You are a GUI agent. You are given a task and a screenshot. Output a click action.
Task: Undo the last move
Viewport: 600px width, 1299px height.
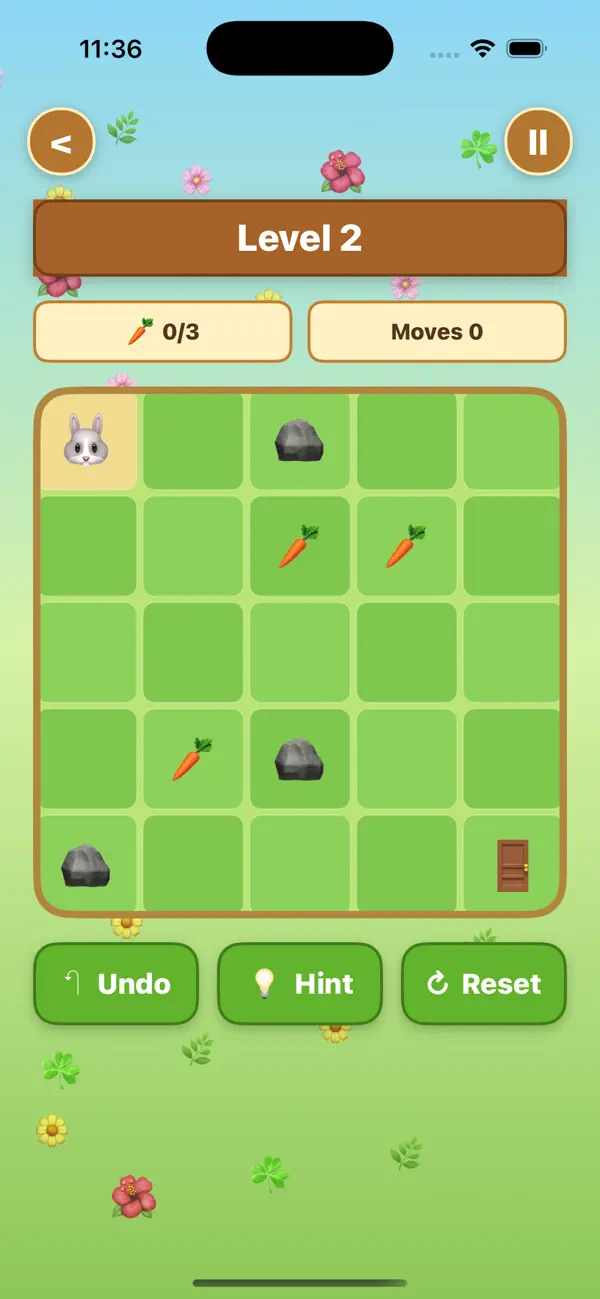coord(116,984)
